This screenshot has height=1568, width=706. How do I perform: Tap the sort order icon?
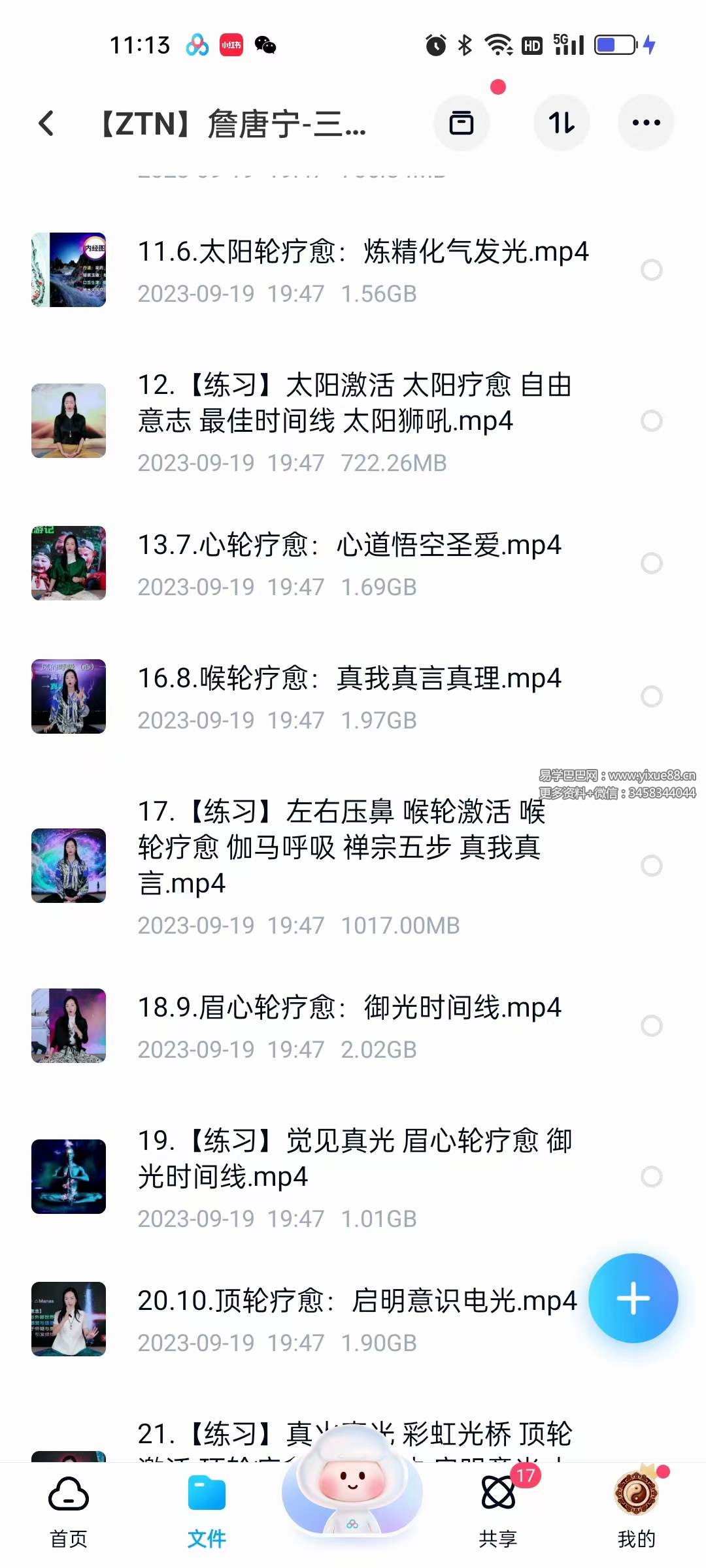pos(562,123)
